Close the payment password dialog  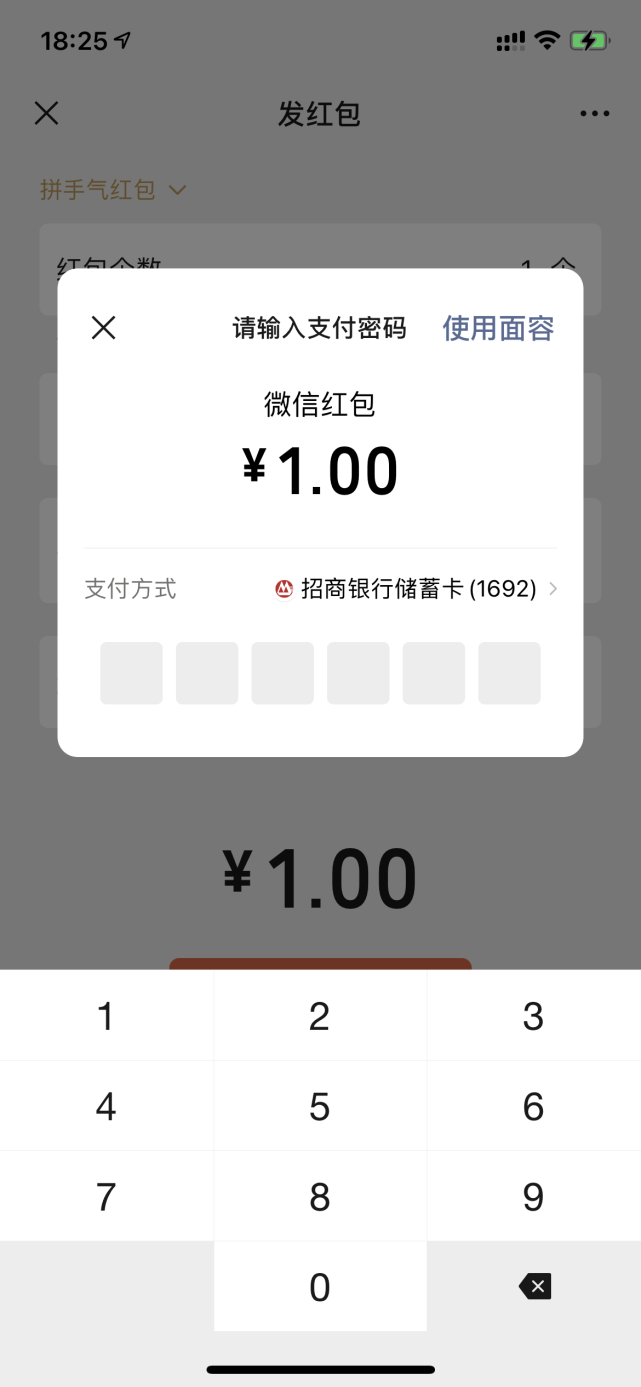104,328
